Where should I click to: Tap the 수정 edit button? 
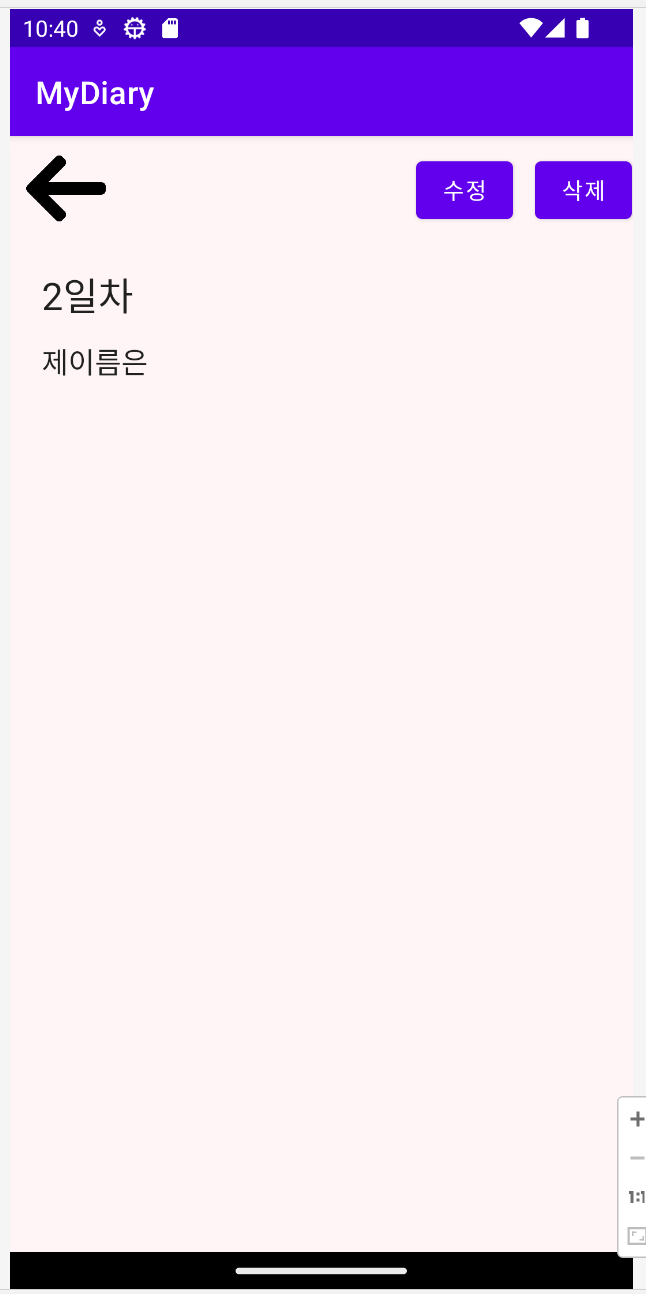(464, 190)
